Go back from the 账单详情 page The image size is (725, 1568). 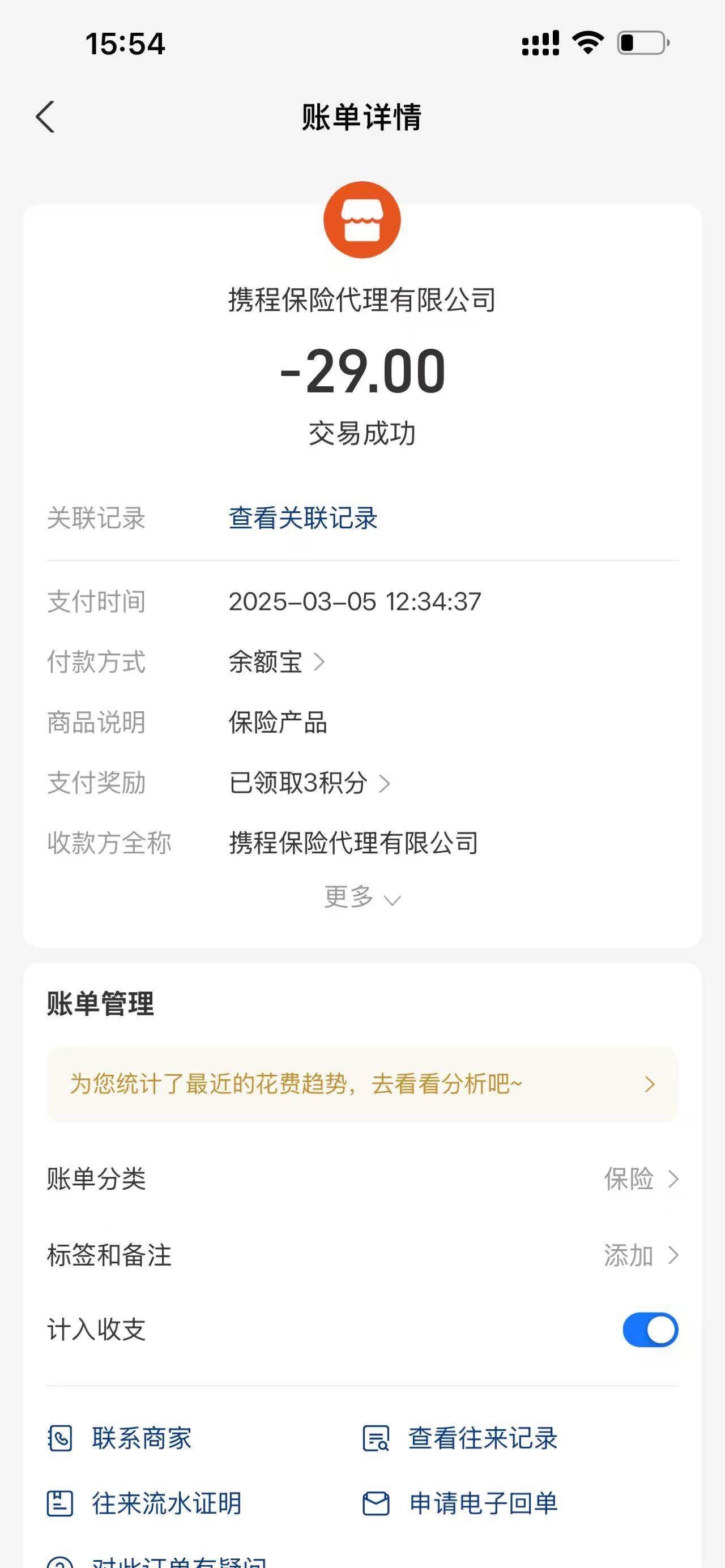46,117
